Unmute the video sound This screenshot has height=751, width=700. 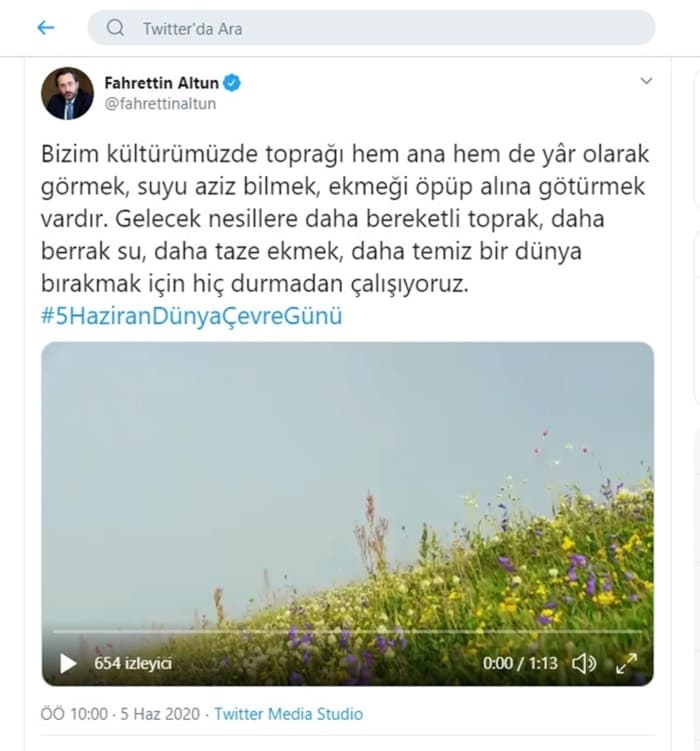click(x=583, y=663)
